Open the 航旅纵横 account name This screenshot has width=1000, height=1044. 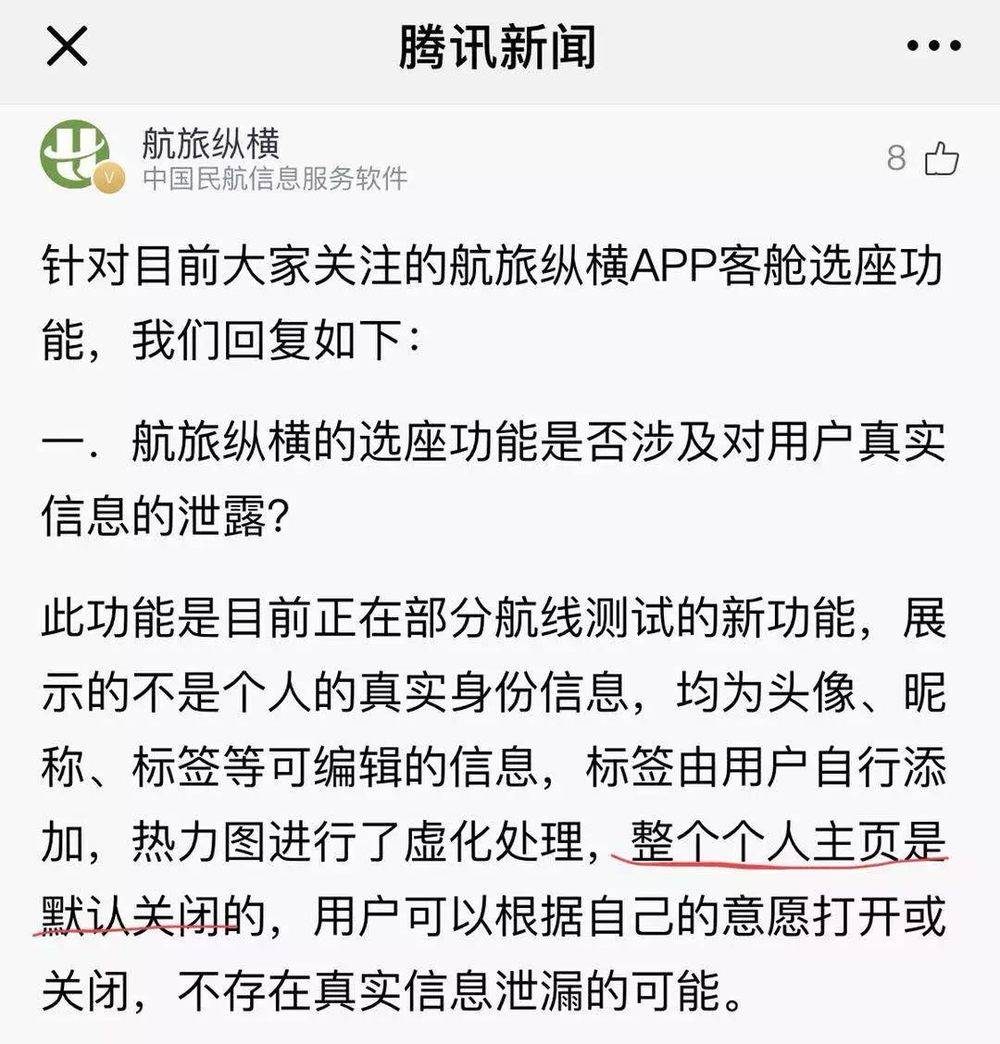pyautogui.click(x=210, y=142)
